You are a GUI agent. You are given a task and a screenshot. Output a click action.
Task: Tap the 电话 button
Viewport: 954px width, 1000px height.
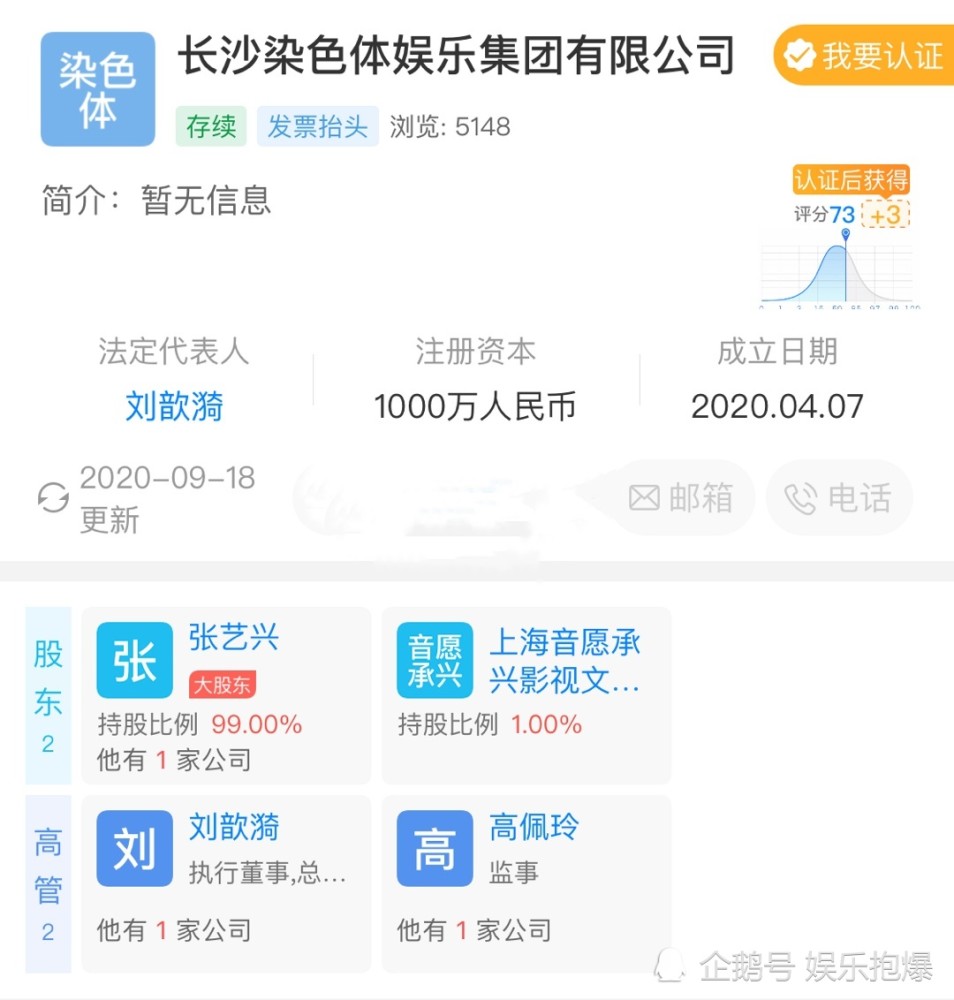pos(838,498)
